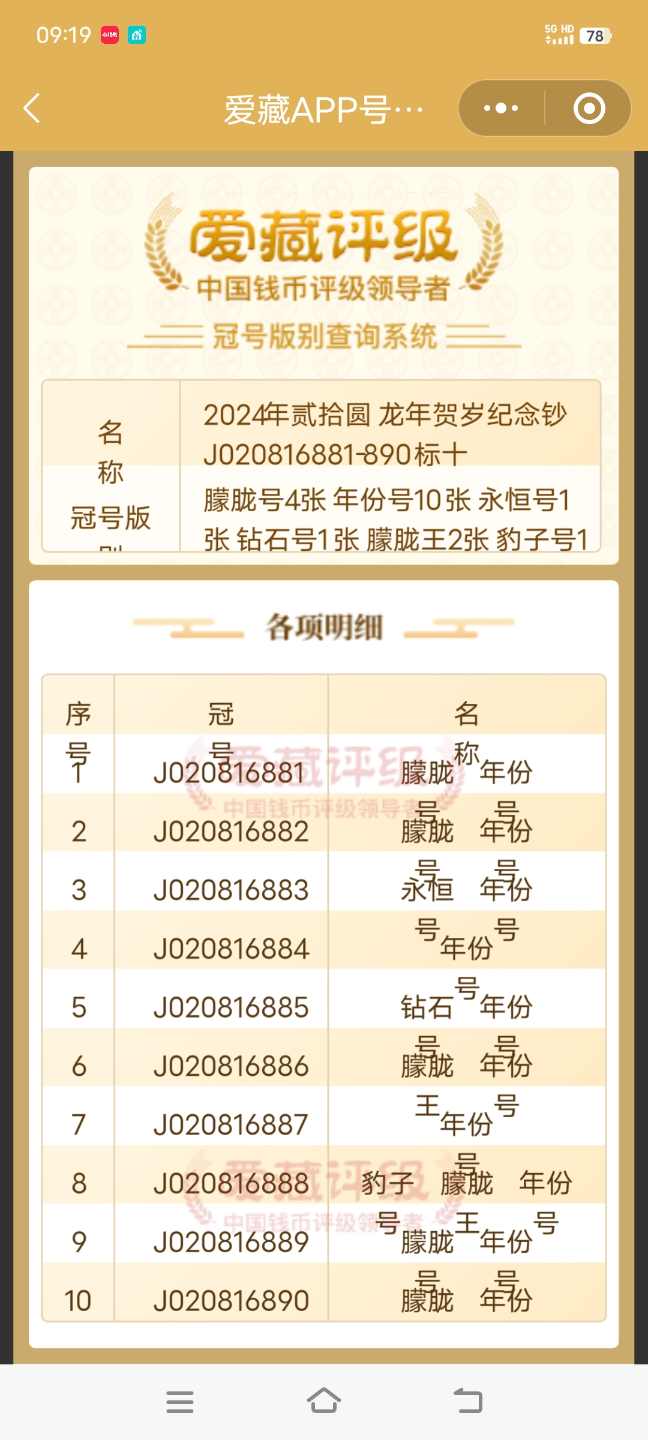Go back using the header arrow
The height and width of the screenshot is (1440, 648).
[32, 109]
